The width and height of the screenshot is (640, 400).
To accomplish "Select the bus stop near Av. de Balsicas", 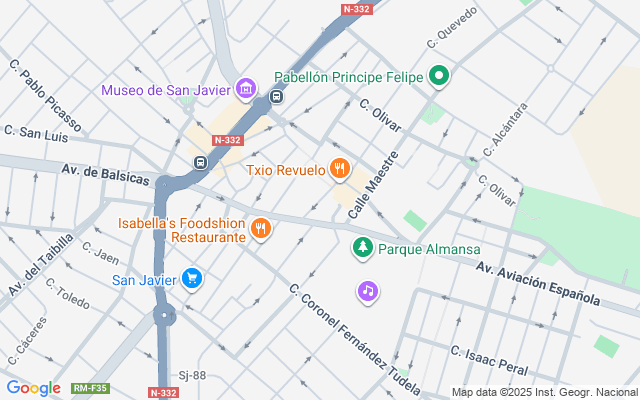I will point(201,163).
